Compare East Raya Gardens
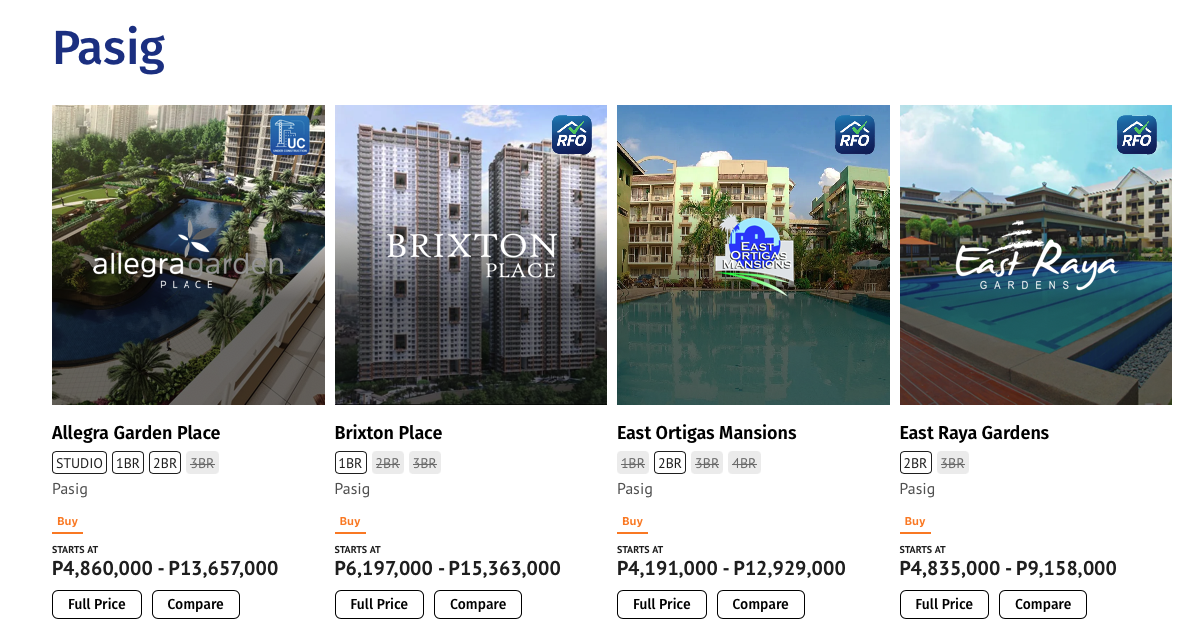Screen dimensions: 1199x635 pos(1043,604)
